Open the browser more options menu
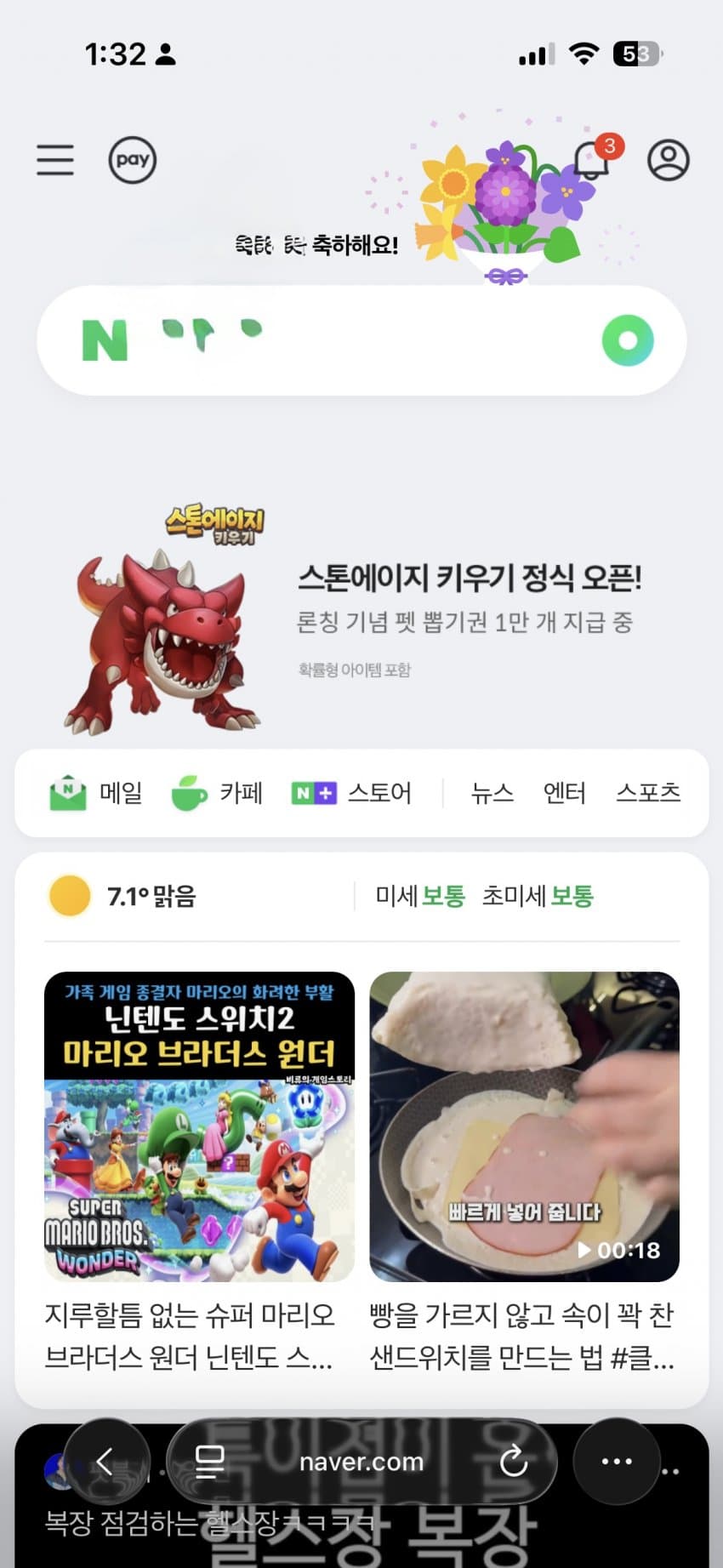723x1568 pixels. [x=617, y=1462]
